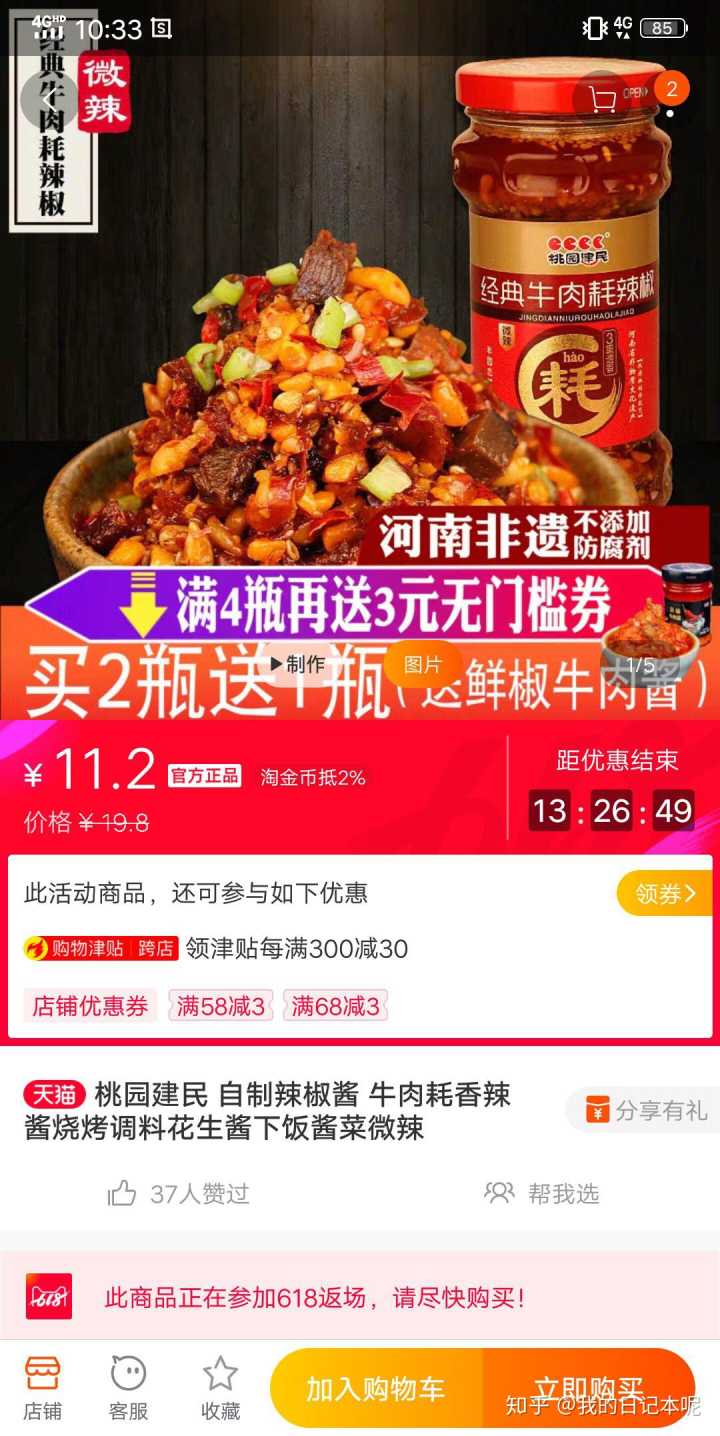Select the 满58减3 store coupon
This screenshot has width=720, height=1436.
click(x=221, y=1006)
